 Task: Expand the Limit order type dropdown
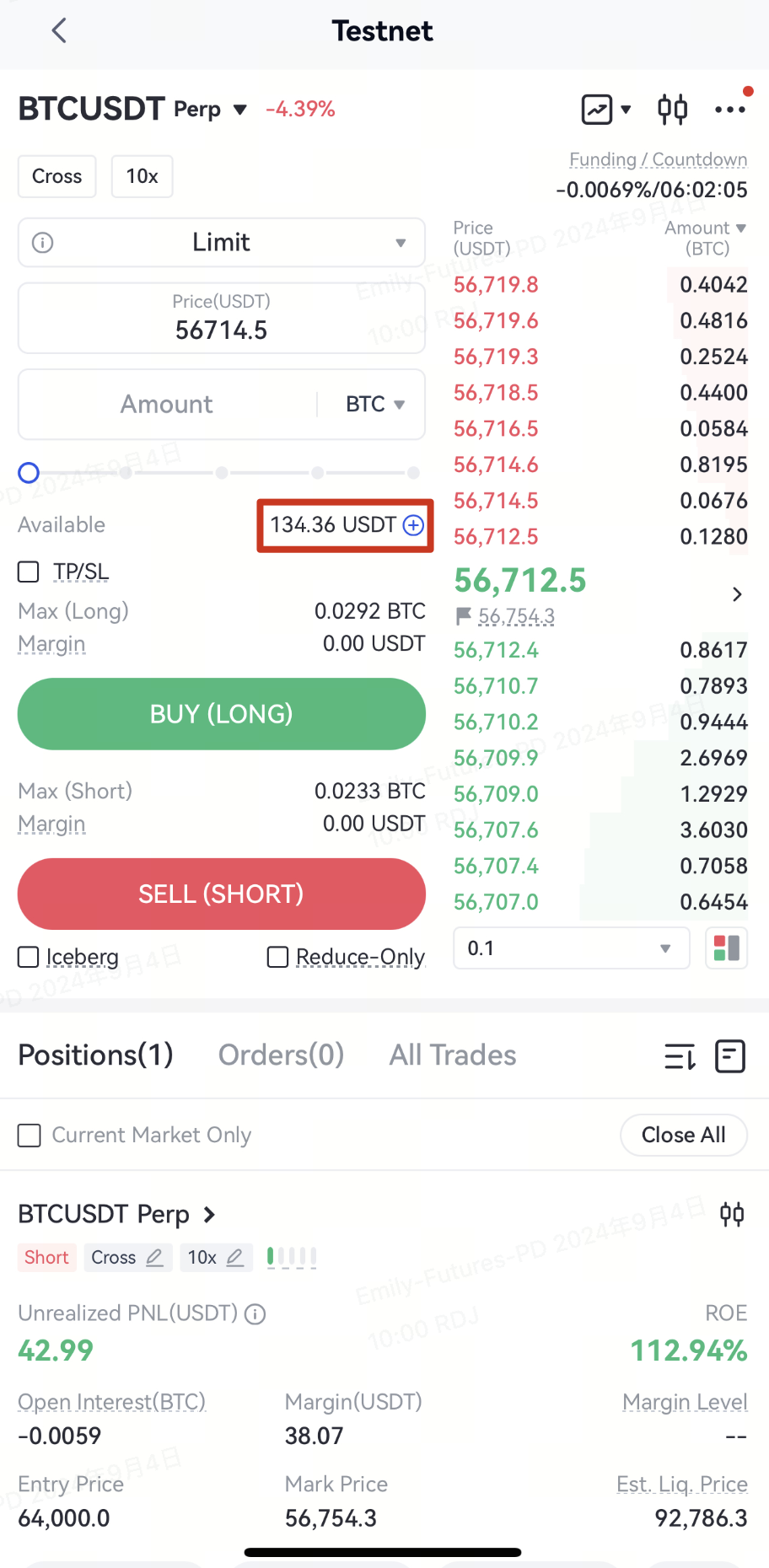pos(221,243)
